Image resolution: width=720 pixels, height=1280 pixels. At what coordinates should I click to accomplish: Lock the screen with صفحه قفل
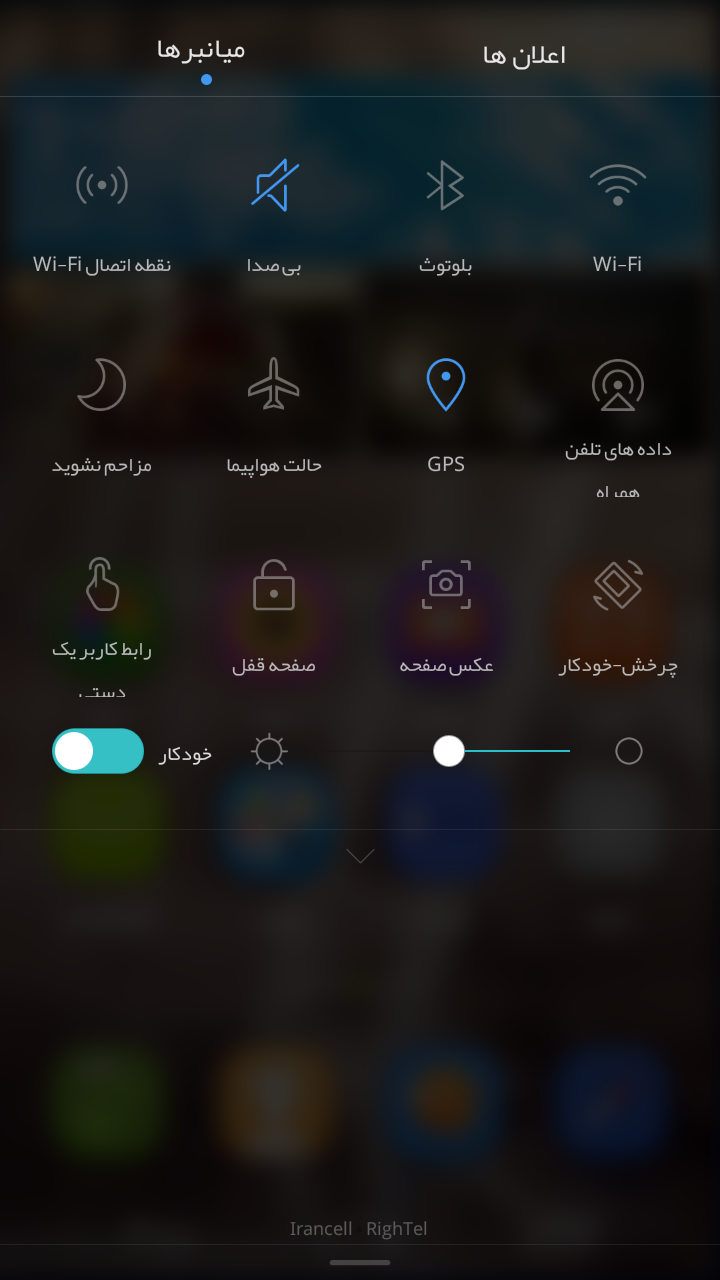pyautogui.click(x=274, y=617)
